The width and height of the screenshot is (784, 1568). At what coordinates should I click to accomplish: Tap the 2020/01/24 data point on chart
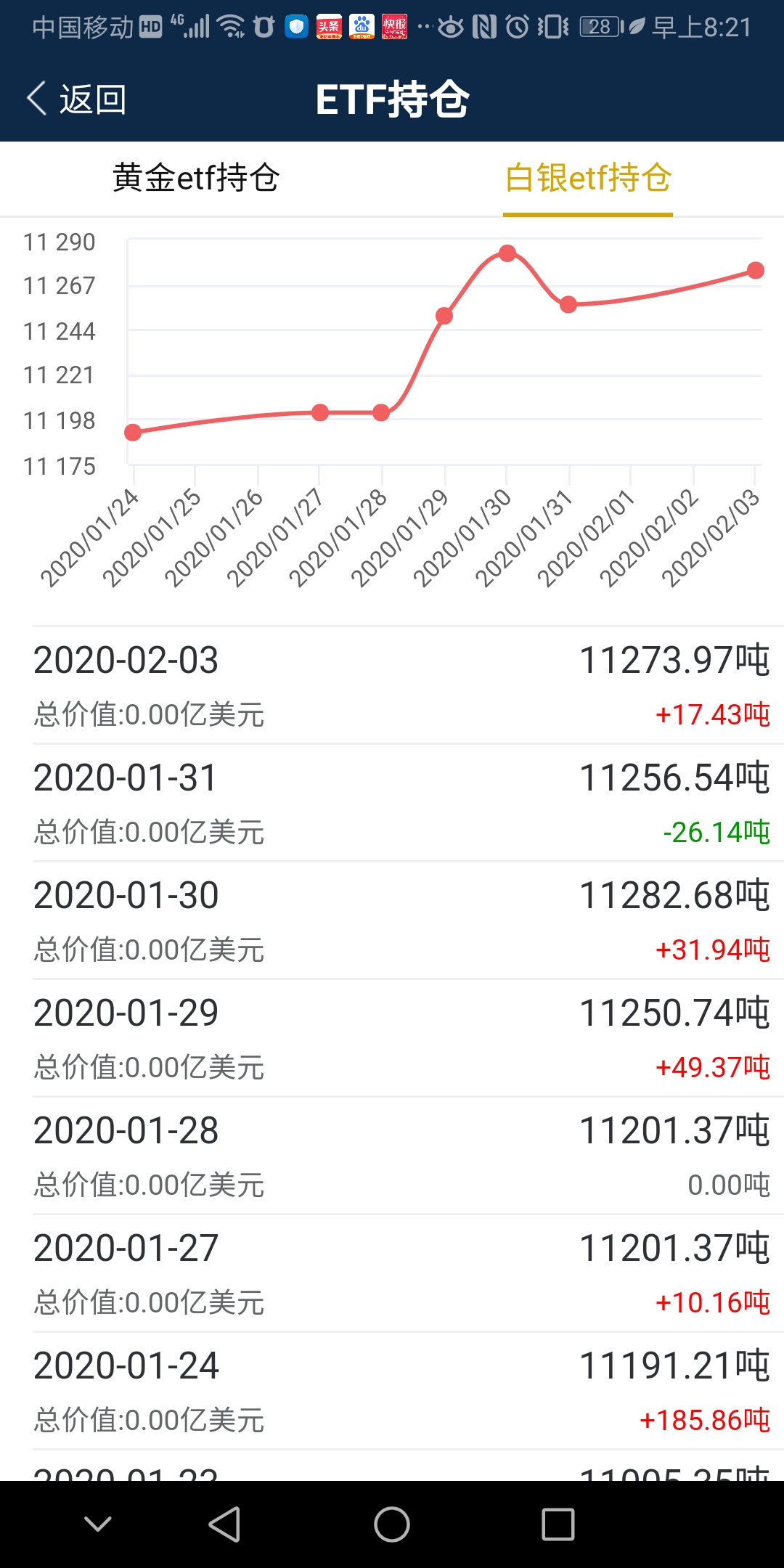tap(133, 433)
